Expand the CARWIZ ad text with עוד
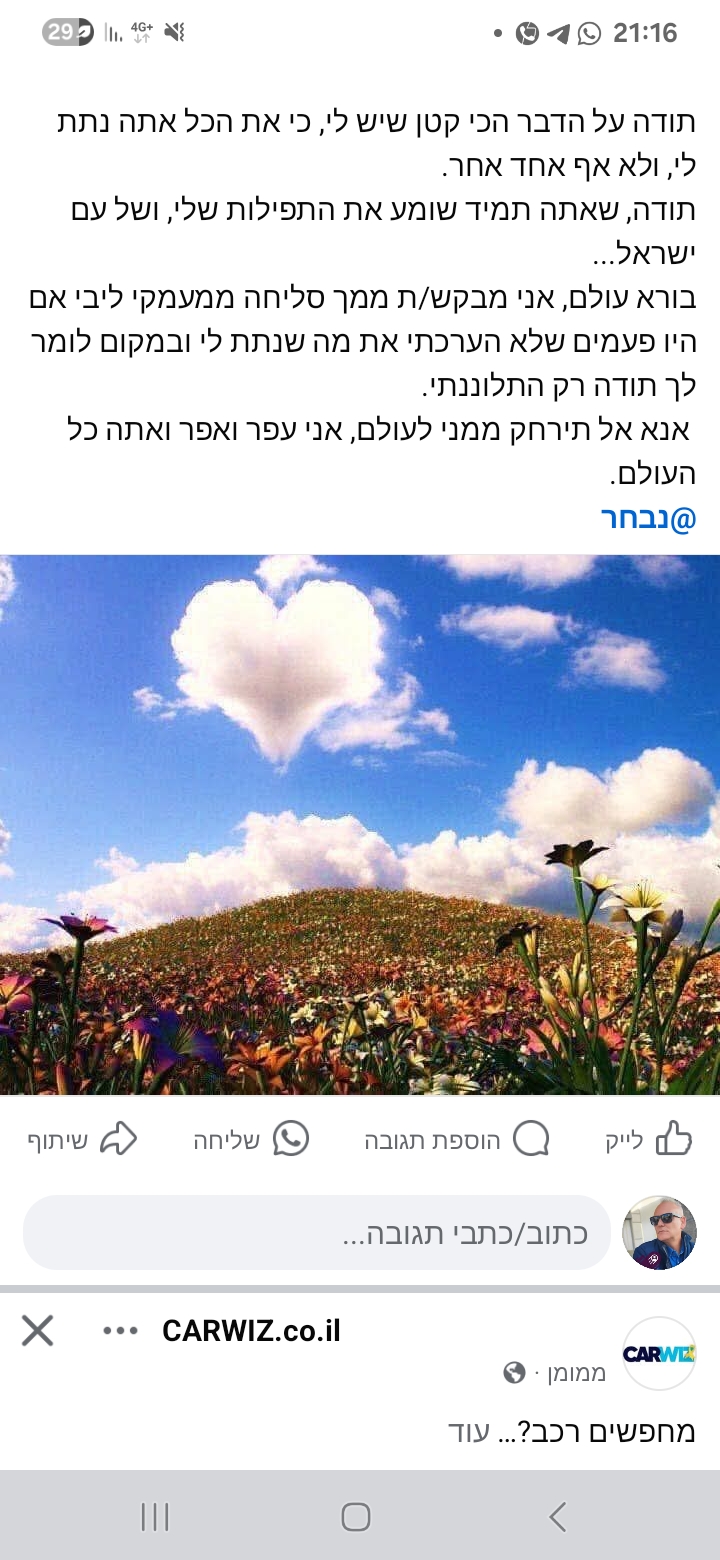This screenshot has height=1560, width=720. (468, 1431)
